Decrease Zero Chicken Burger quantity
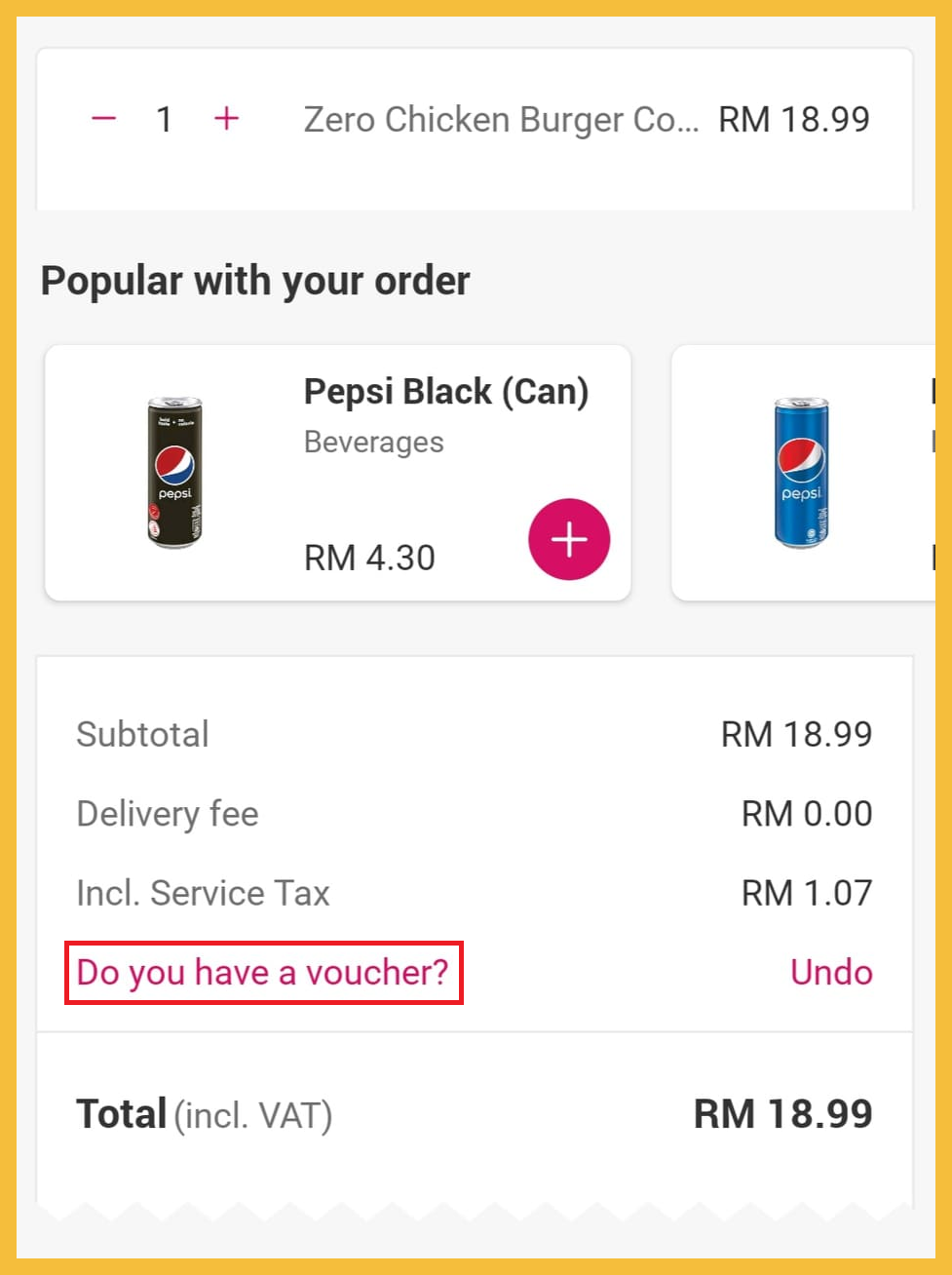Viewport: 952px width, 1275px height. (104, 119)
